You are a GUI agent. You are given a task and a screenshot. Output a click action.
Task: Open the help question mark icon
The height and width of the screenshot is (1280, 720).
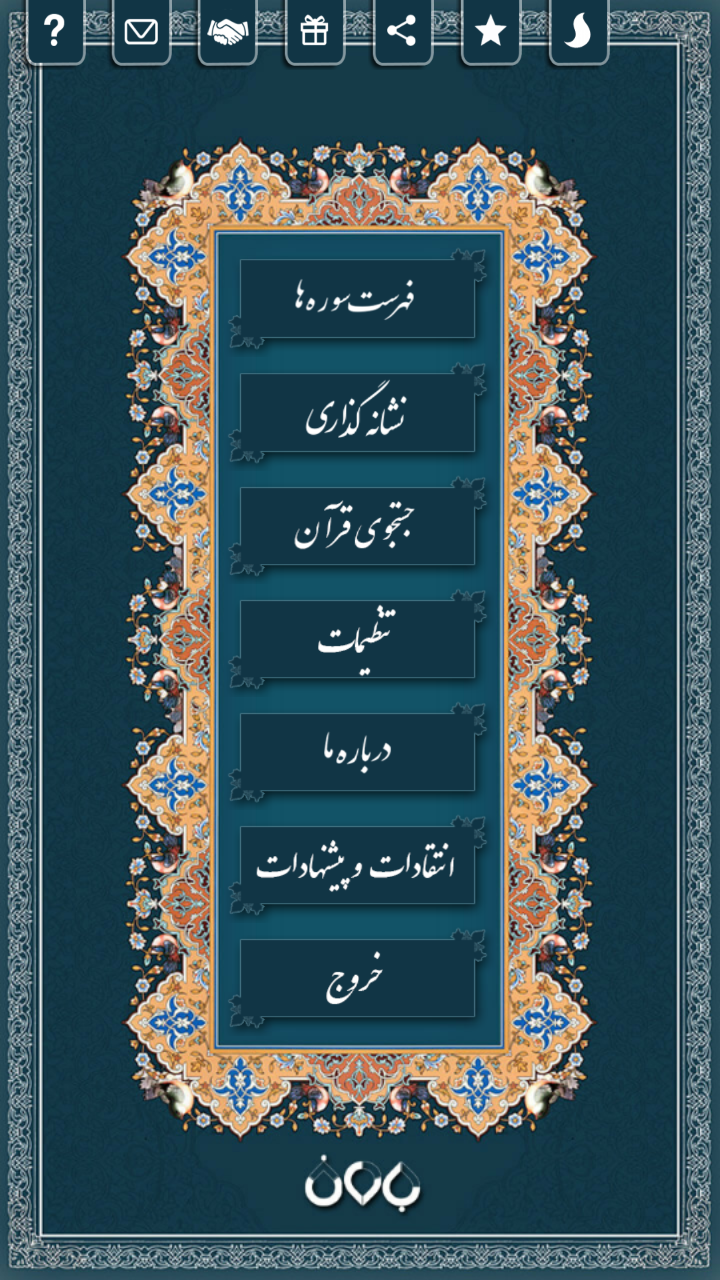(x=55, y=31)
